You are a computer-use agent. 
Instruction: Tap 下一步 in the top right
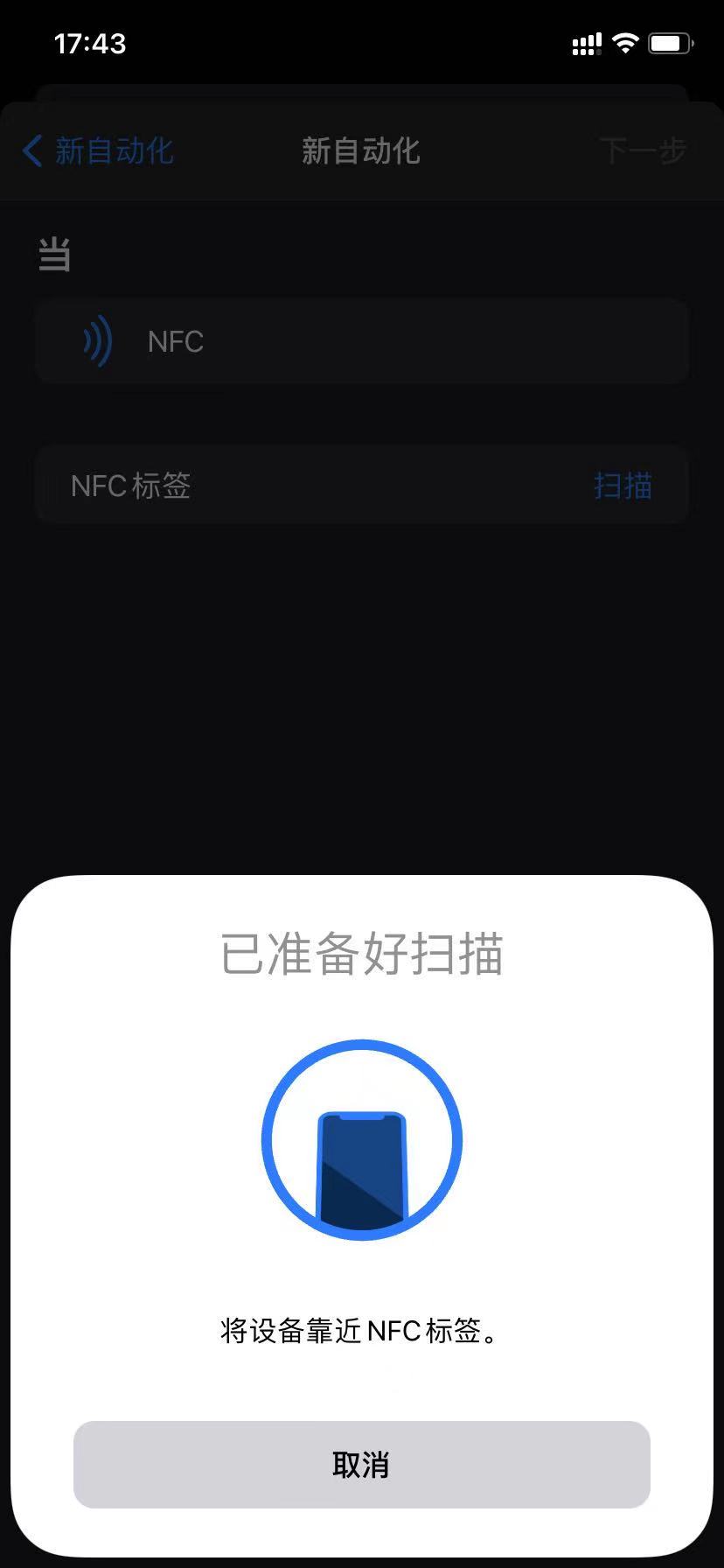pos(643,150)
